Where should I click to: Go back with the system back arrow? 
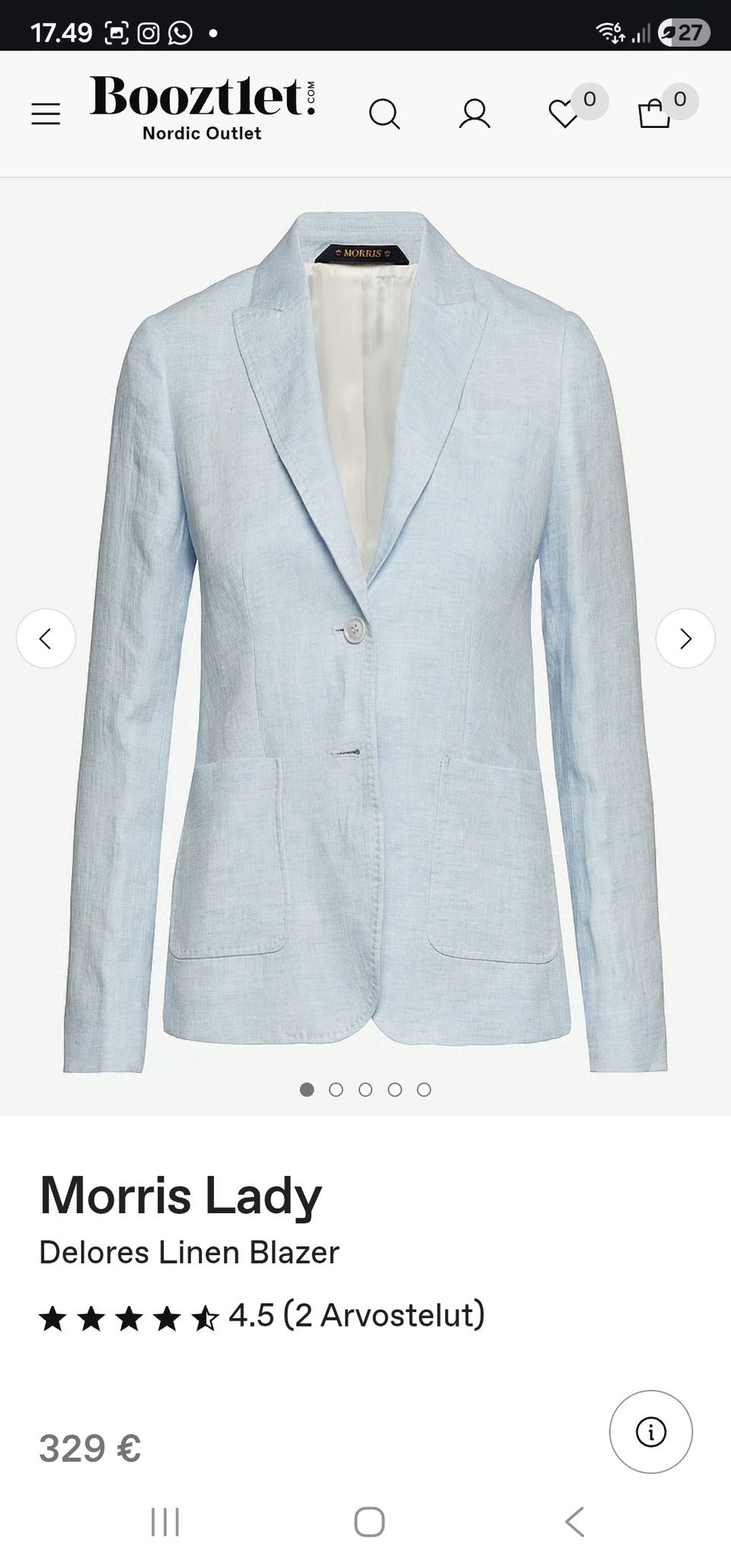click(x=575, y=1522)
